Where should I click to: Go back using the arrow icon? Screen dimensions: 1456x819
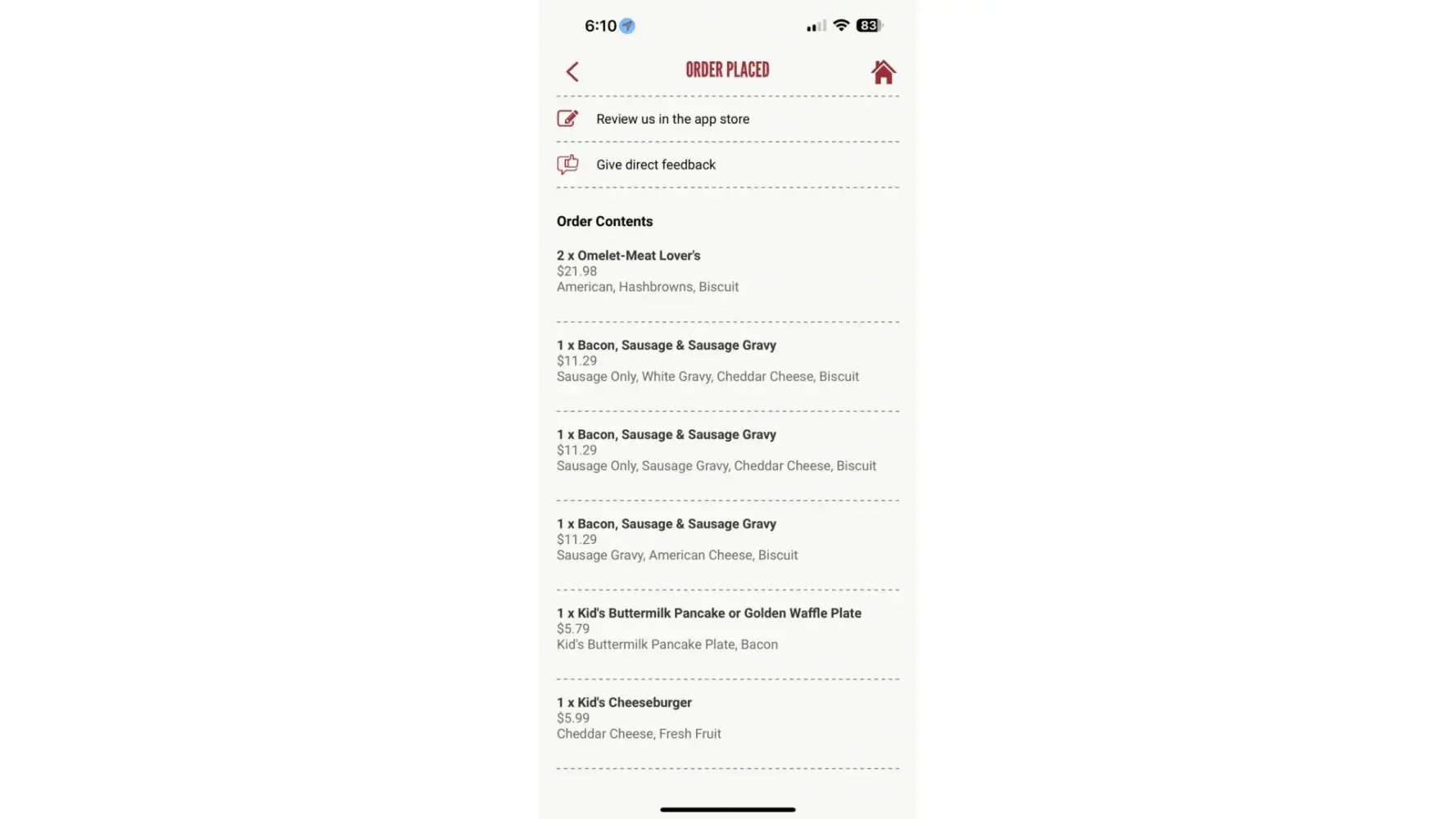point(572,72)
